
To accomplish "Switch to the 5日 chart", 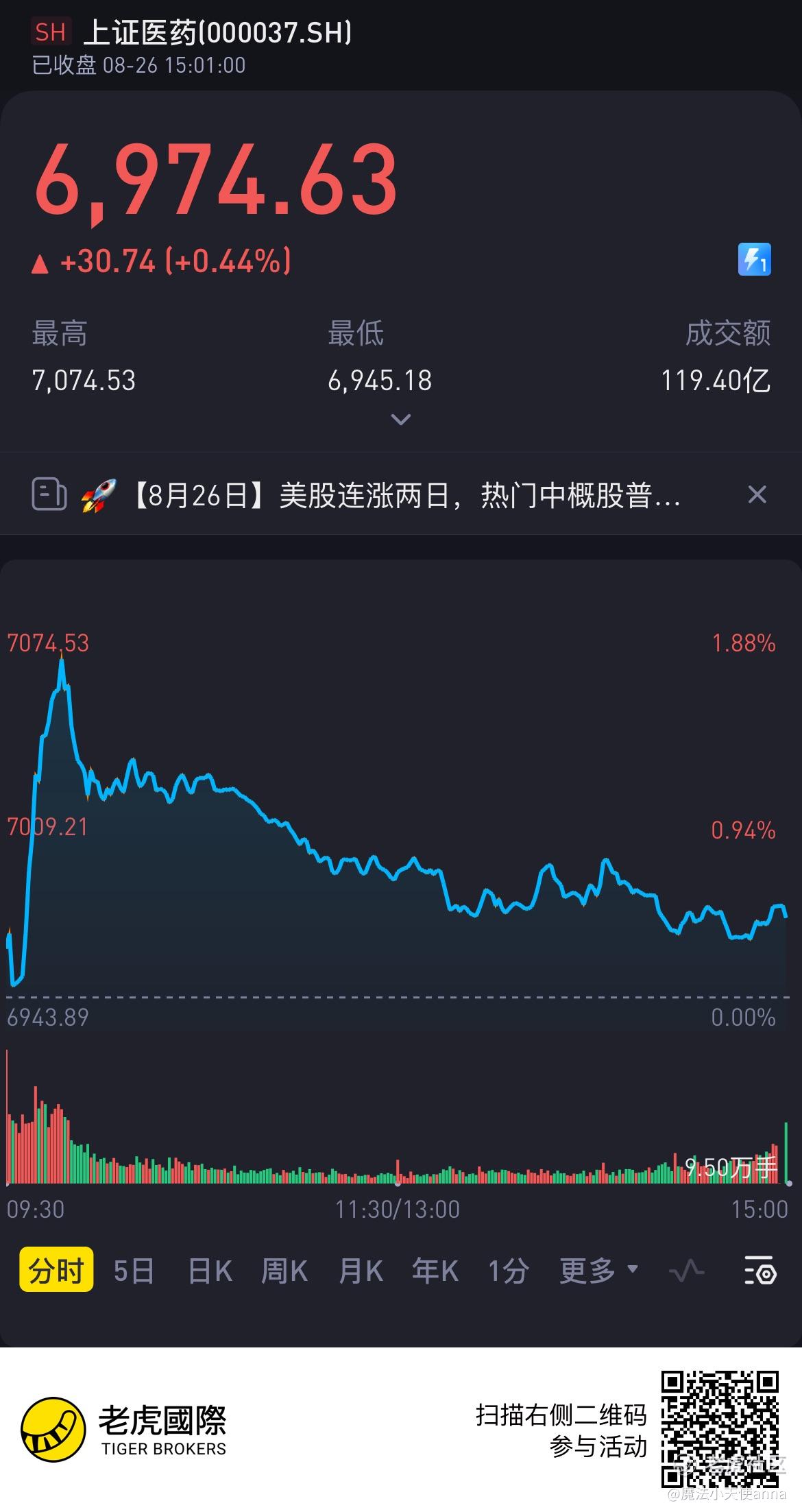I will pos(134,1271).
